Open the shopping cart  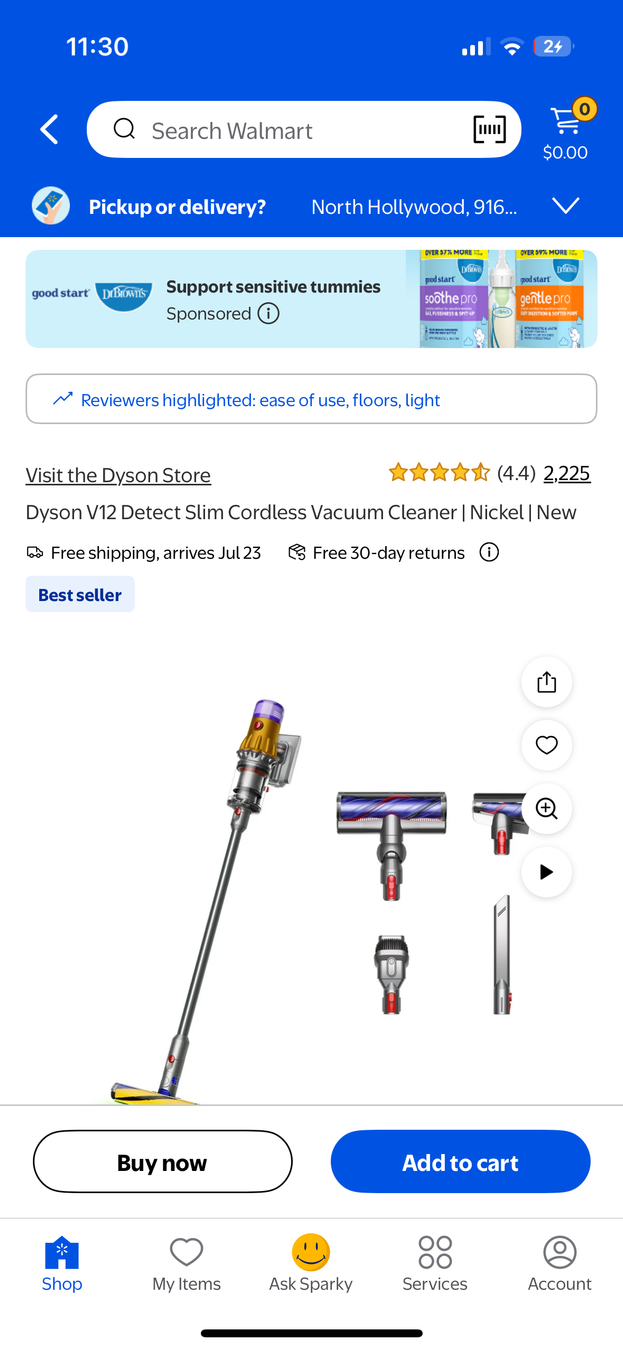click(x=566, y=132)
